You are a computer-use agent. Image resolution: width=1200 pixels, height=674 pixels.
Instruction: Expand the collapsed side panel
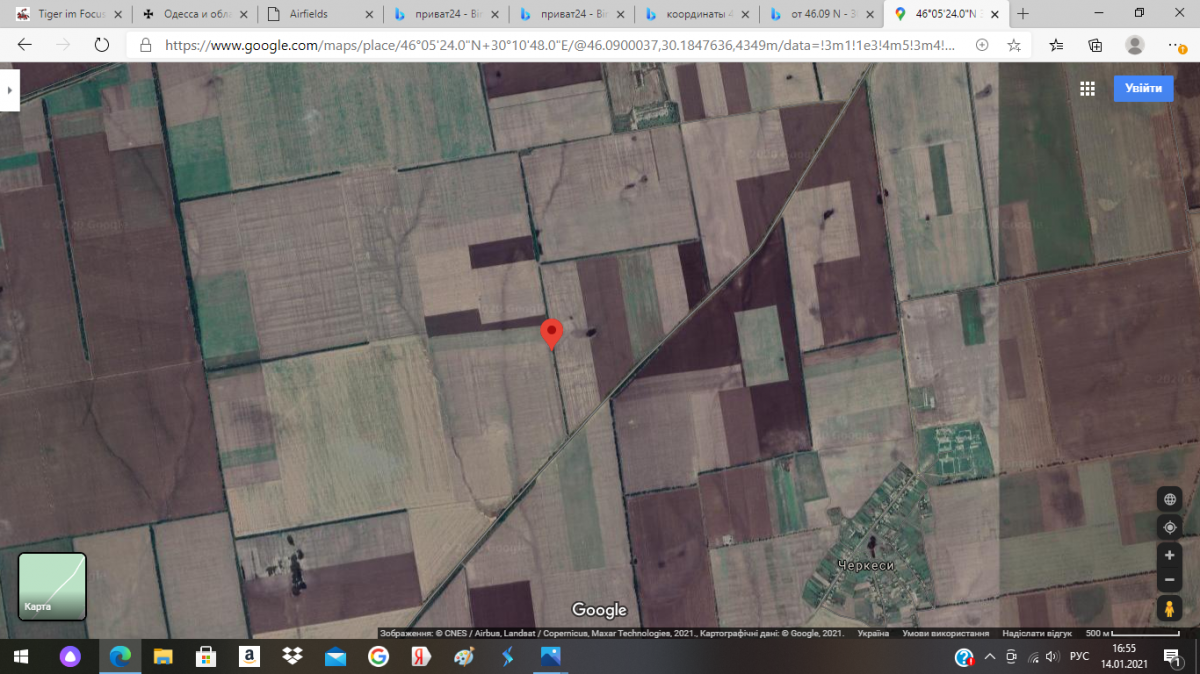coord(9,90)
